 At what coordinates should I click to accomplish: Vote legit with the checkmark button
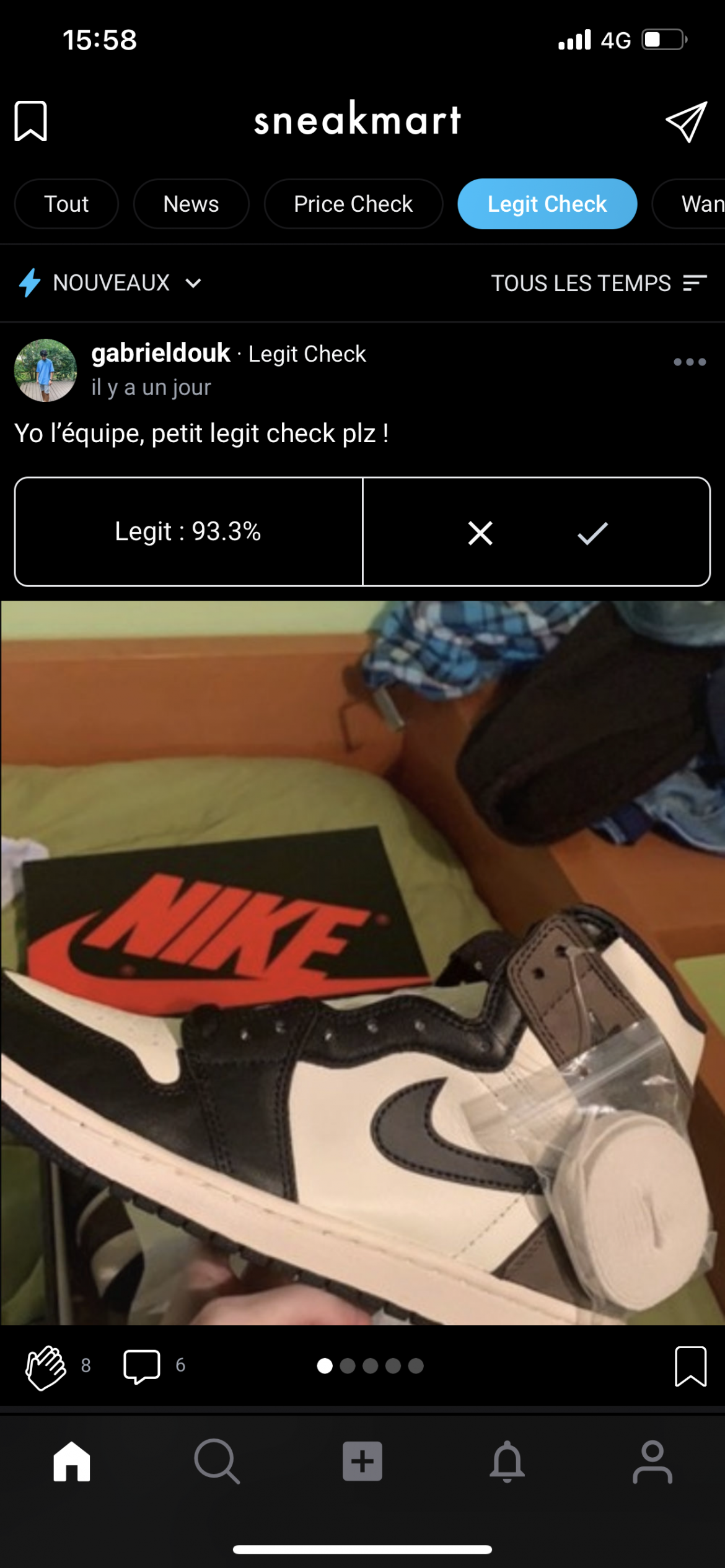click(x=592, y=533)
